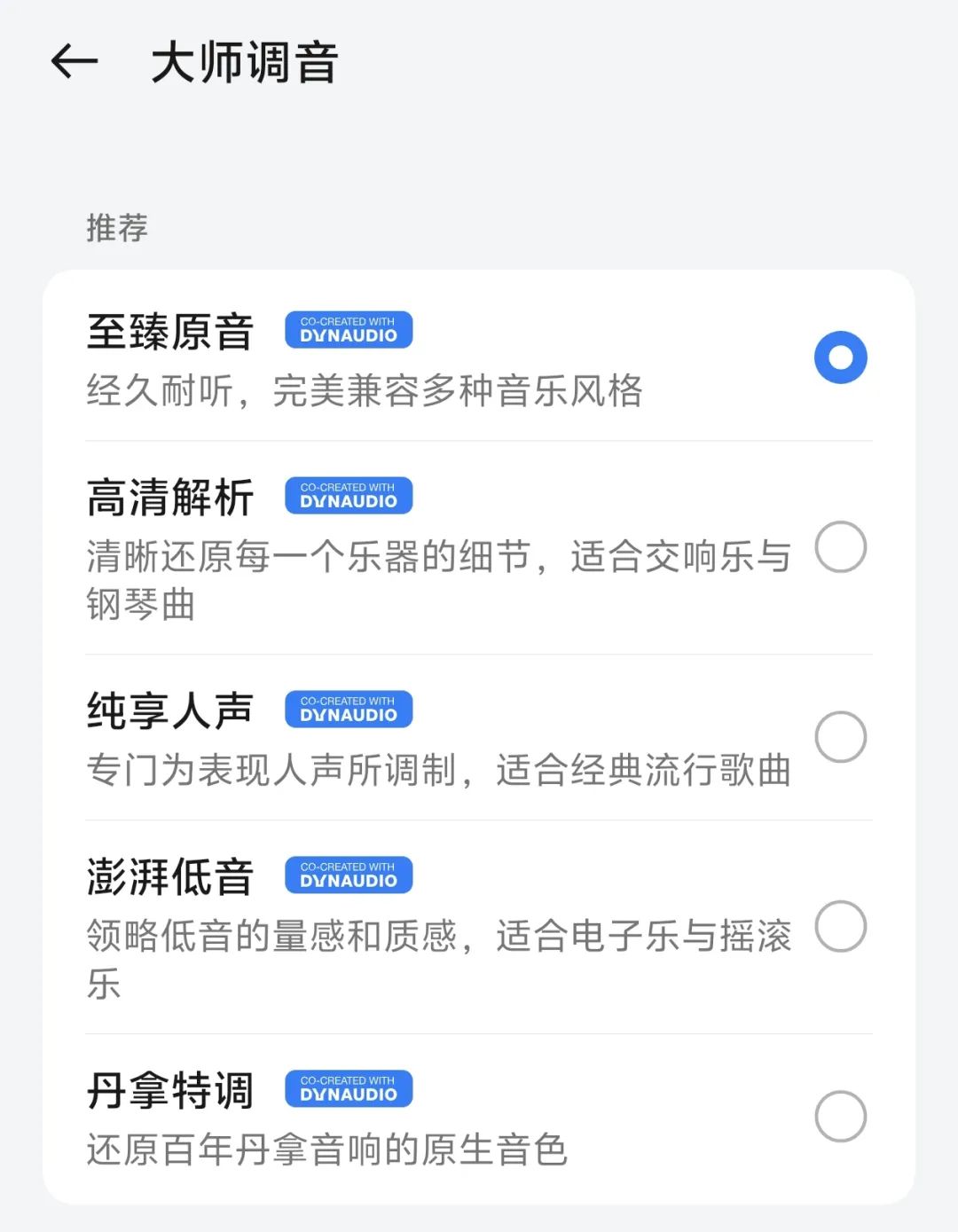Select the 至臻原音 sound preset
Viewport: 958px width, 1232px height.
pos(839,357)
